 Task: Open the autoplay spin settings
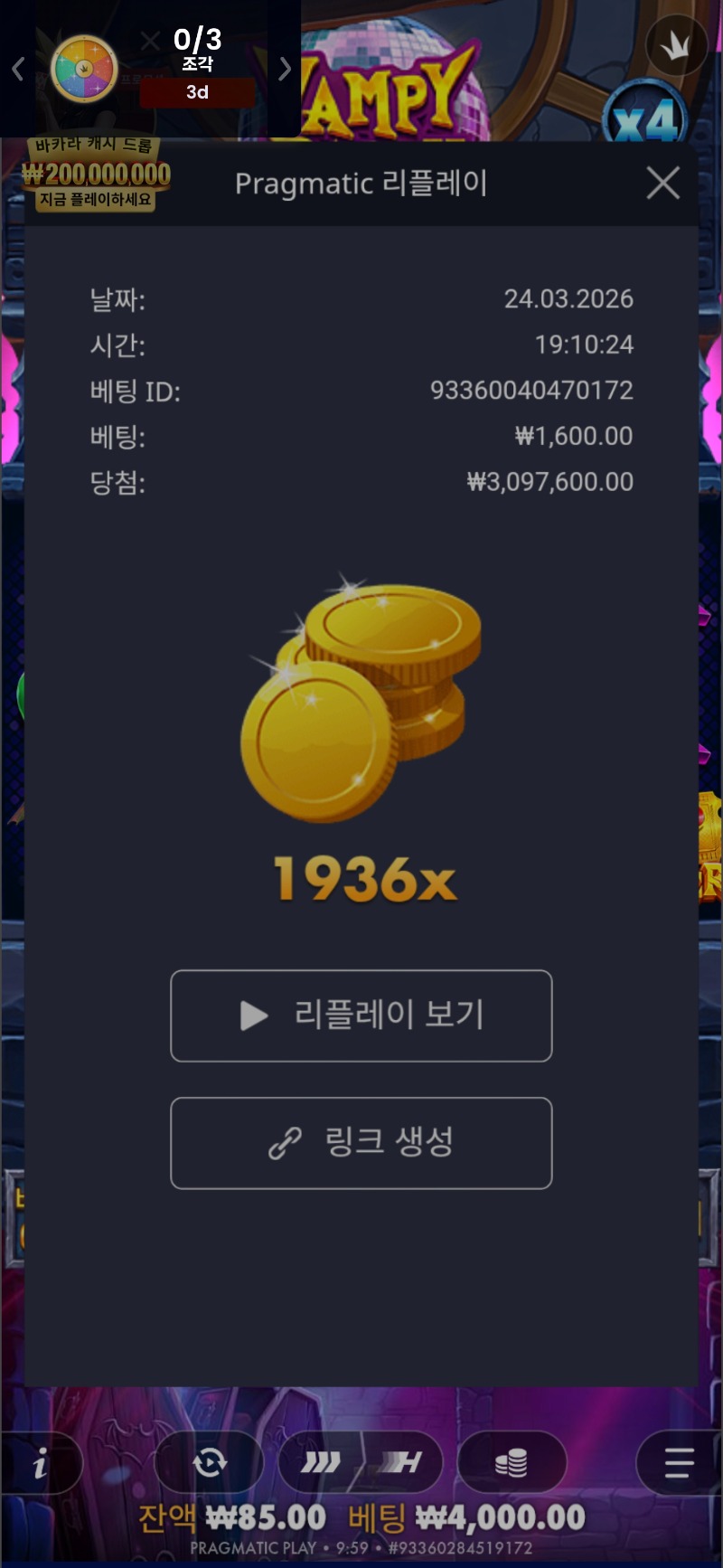tap(210, 1462)
